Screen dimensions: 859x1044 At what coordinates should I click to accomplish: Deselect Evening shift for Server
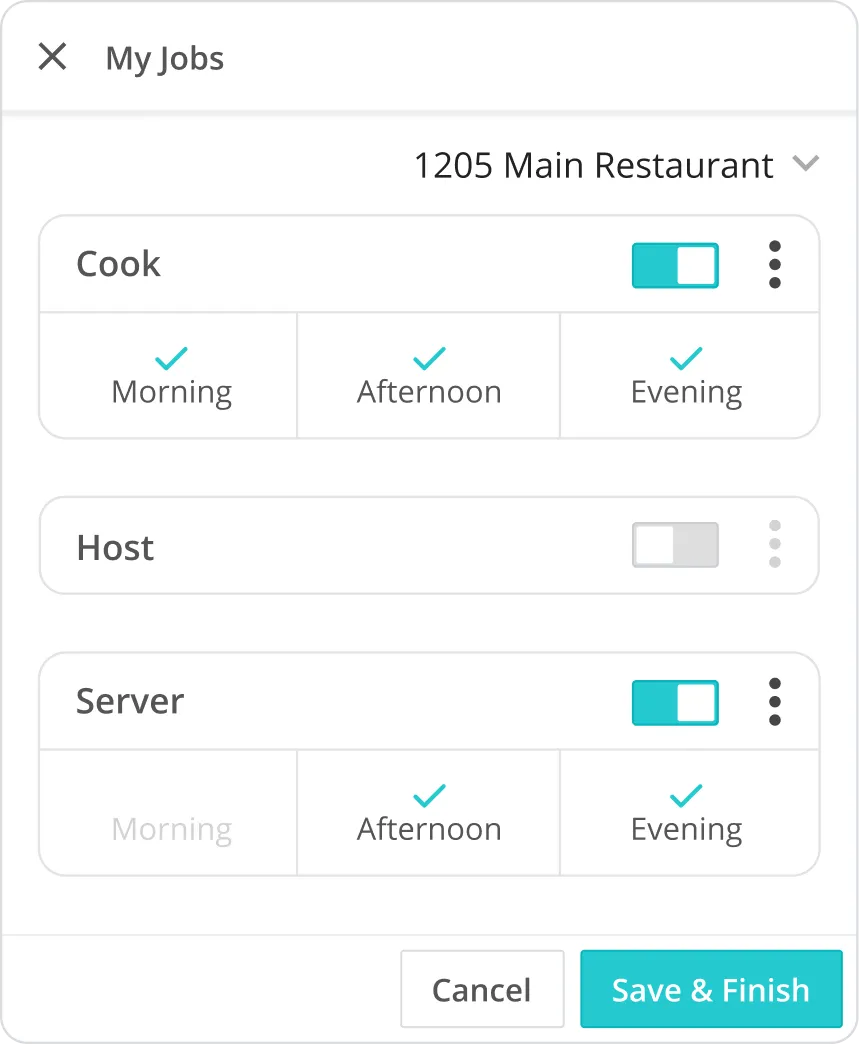[x=687, y=814]
